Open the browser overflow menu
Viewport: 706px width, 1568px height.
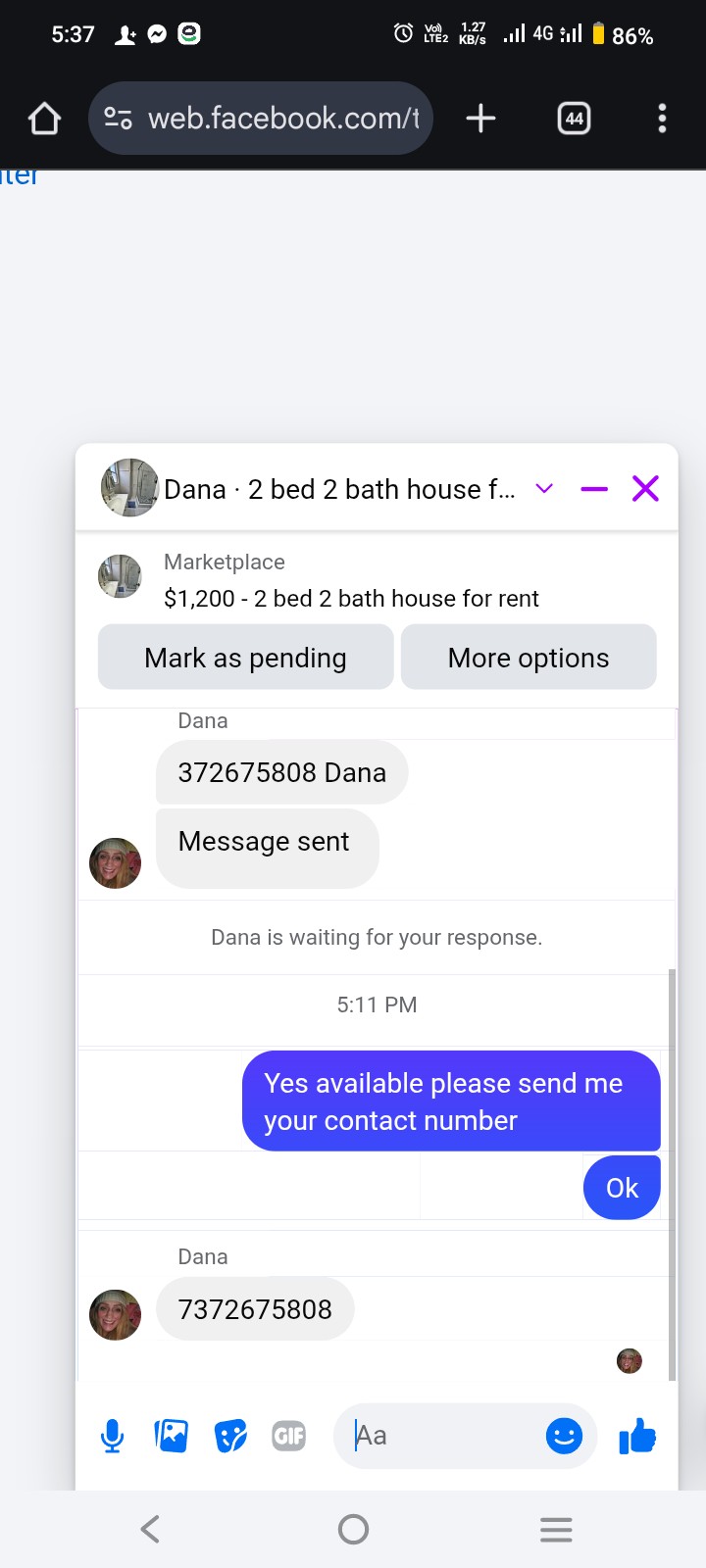click(x=662, y=119)
